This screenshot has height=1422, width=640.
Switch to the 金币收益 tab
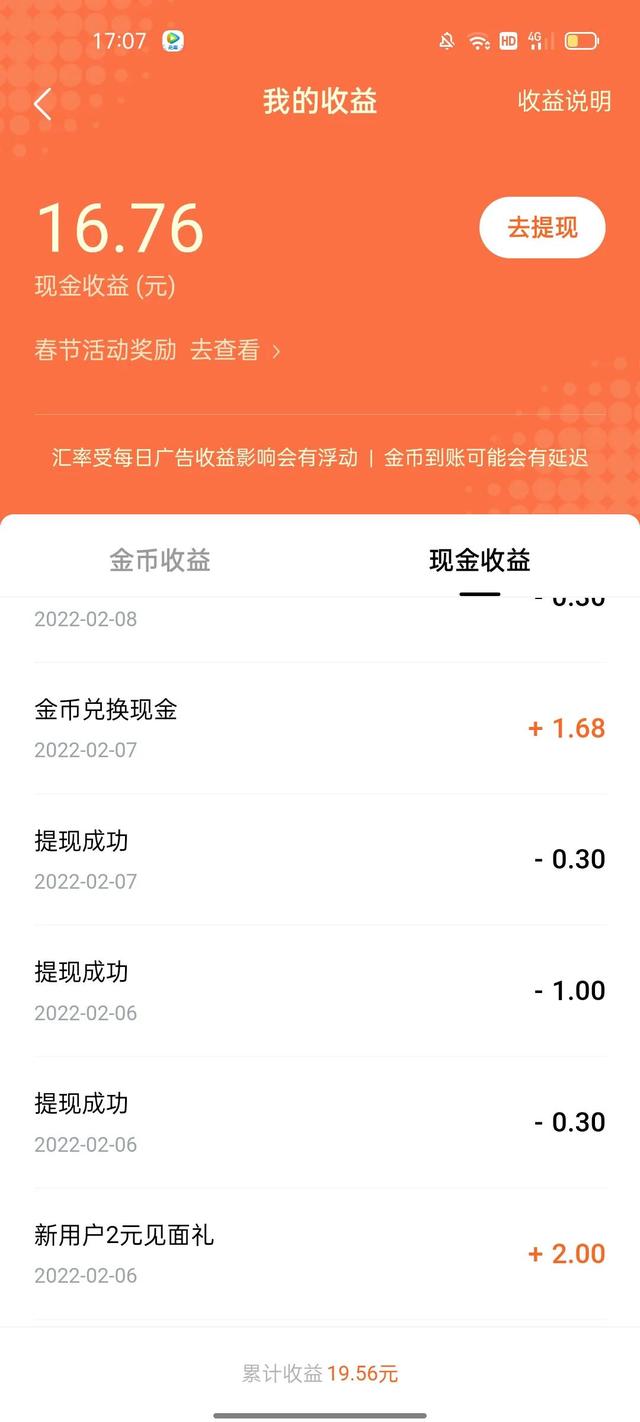coord(160,560)
